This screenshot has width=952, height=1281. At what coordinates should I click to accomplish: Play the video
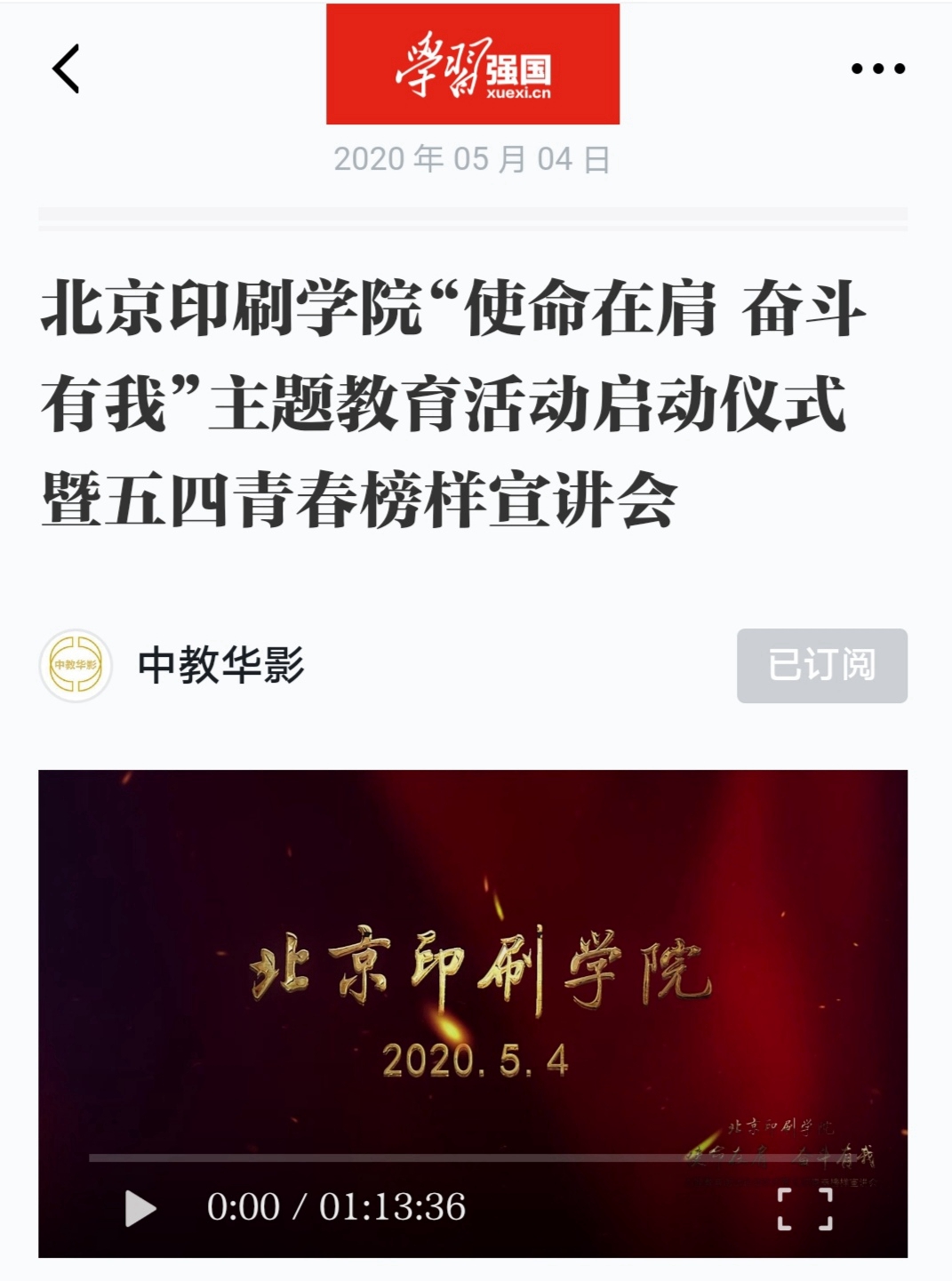tap(140, 1208)
